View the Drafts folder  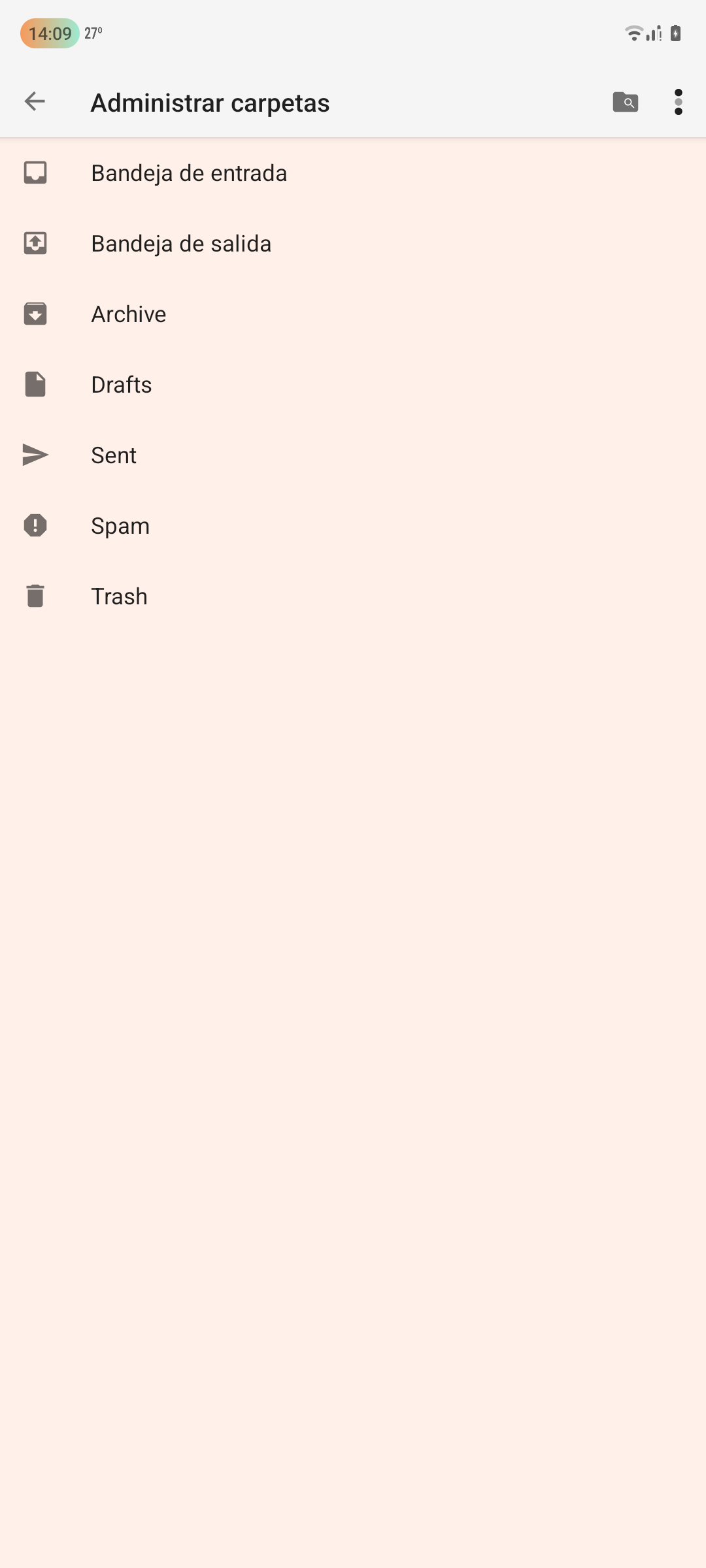pyautogui.click(x=353, y=385)
